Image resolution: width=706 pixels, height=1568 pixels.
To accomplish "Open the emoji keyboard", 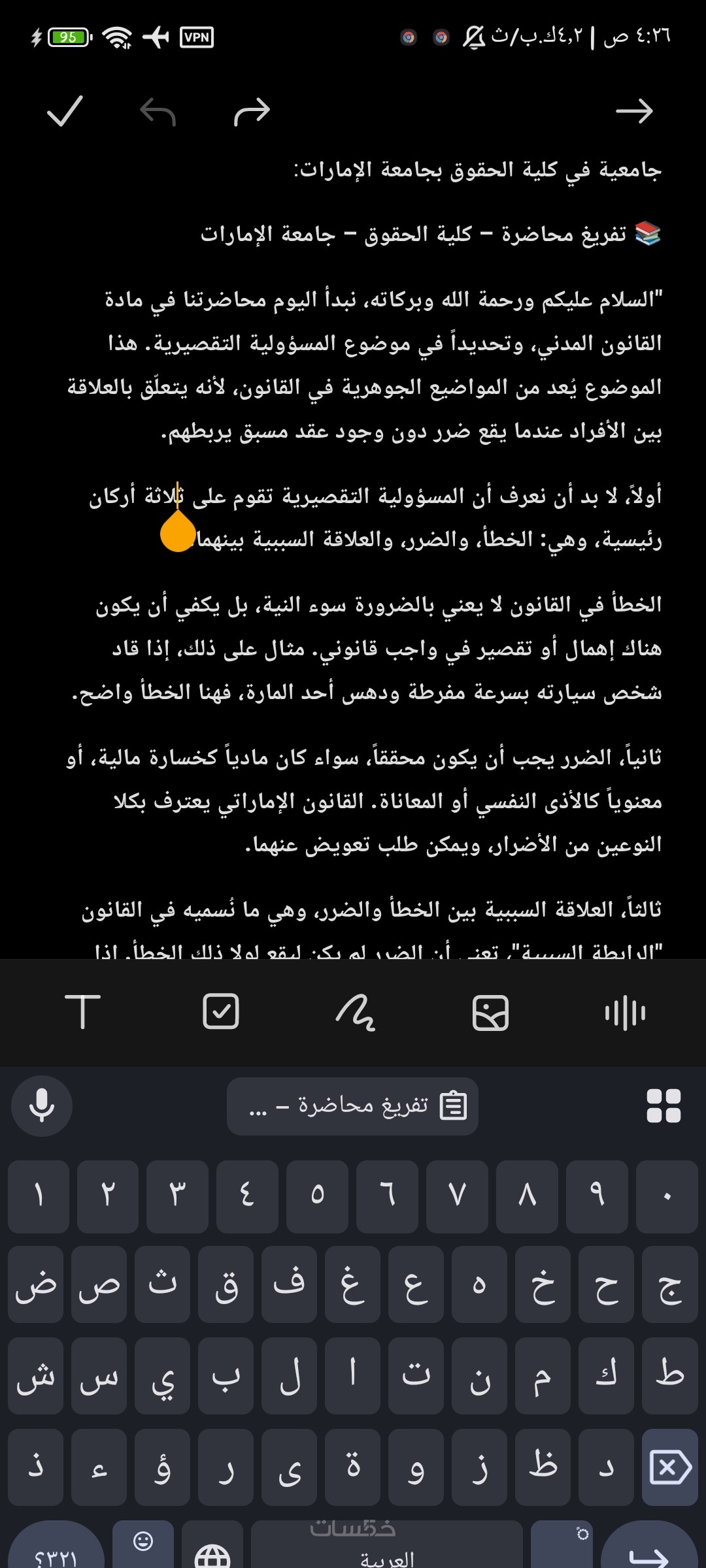I will click(143, 1542).
